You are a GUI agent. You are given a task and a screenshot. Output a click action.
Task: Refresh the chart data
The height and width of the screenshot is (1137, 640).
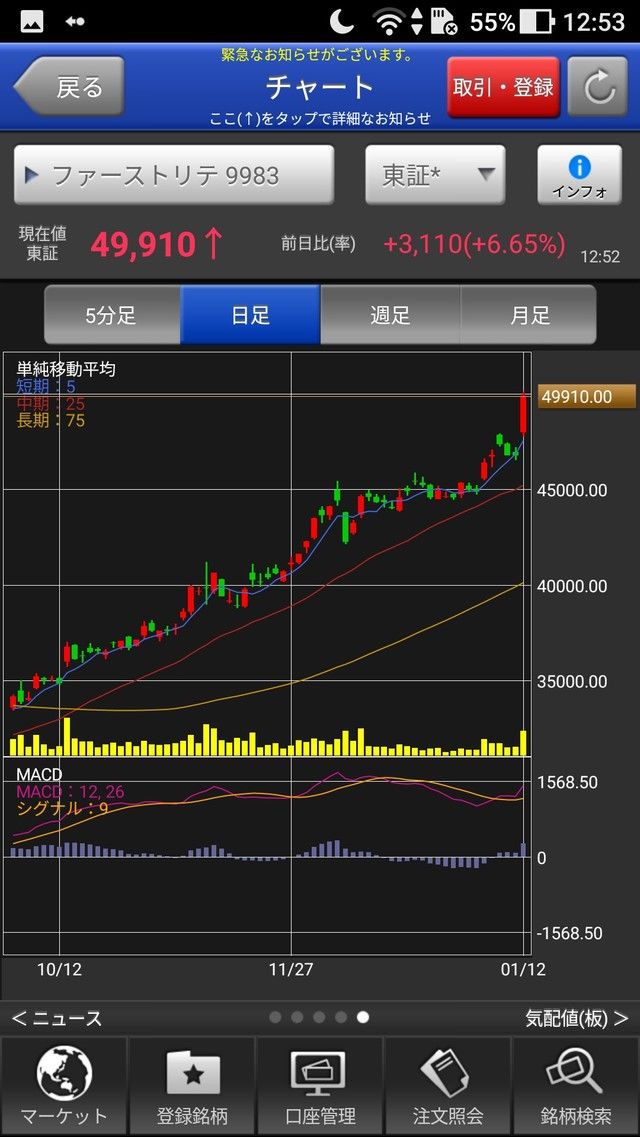point(597,87)
